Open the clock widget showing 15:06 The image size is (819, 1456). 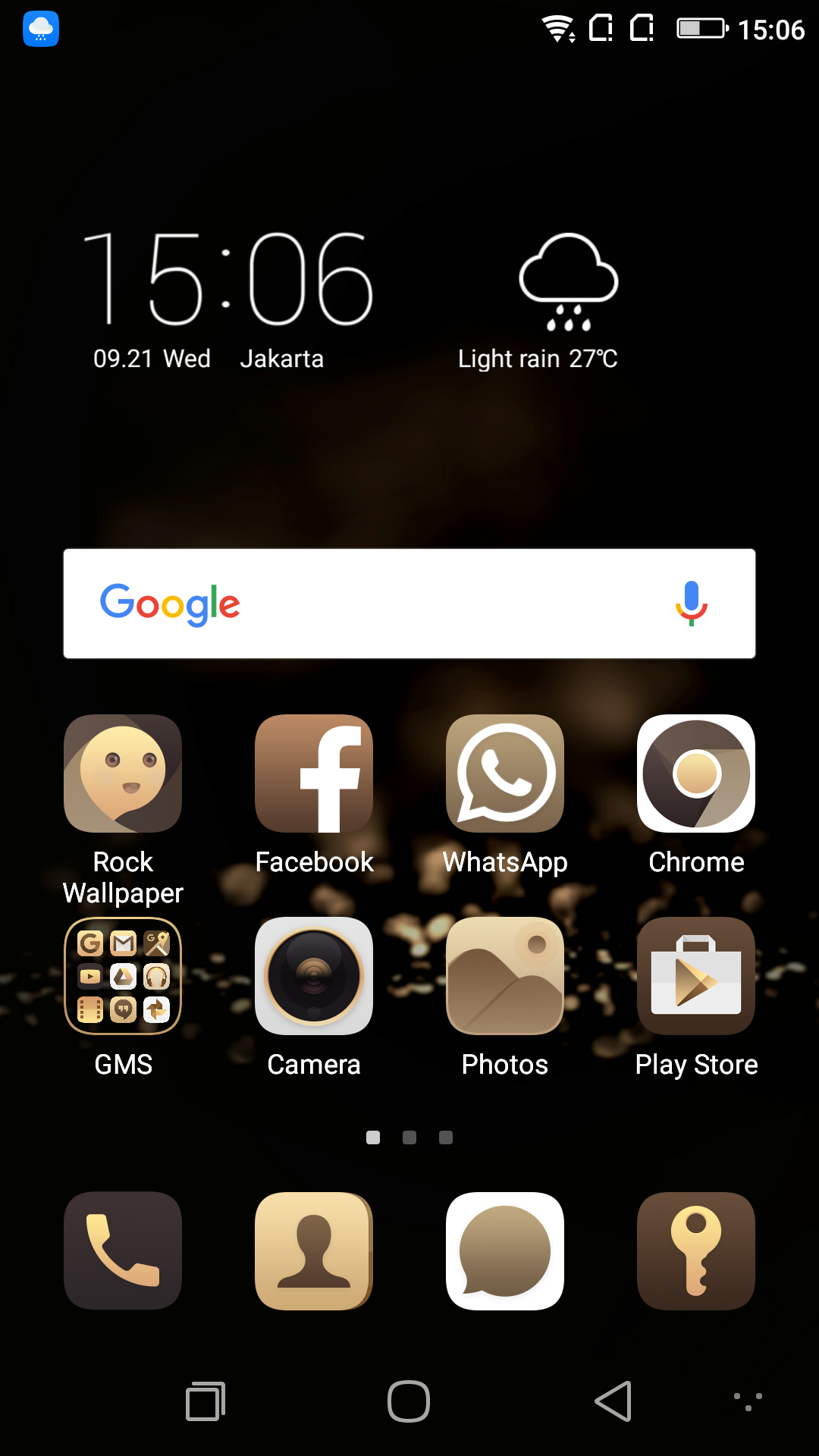click(x=227, y=281)
